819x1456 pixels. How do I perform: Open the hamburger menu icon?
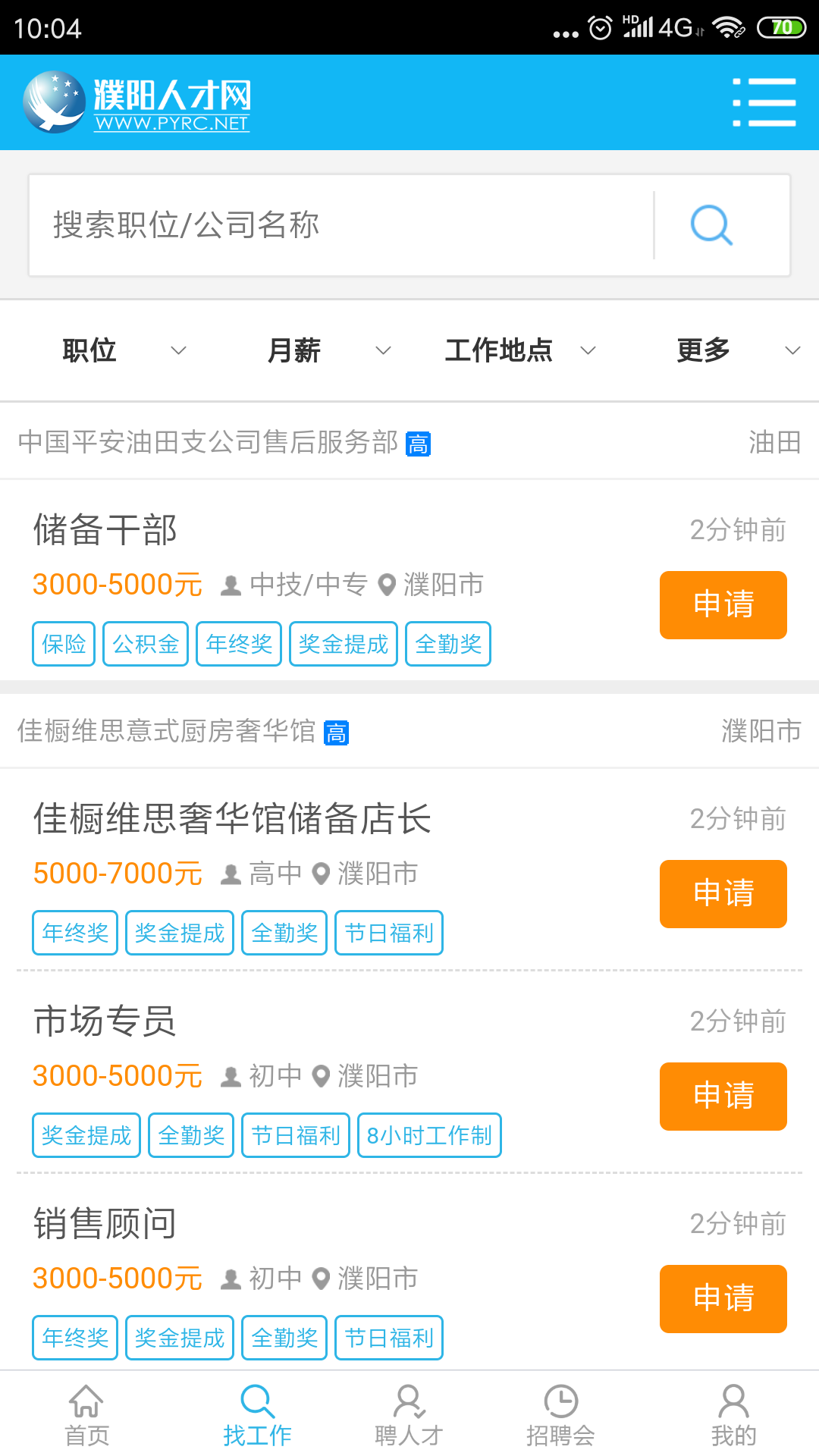(x=764, y=102)
